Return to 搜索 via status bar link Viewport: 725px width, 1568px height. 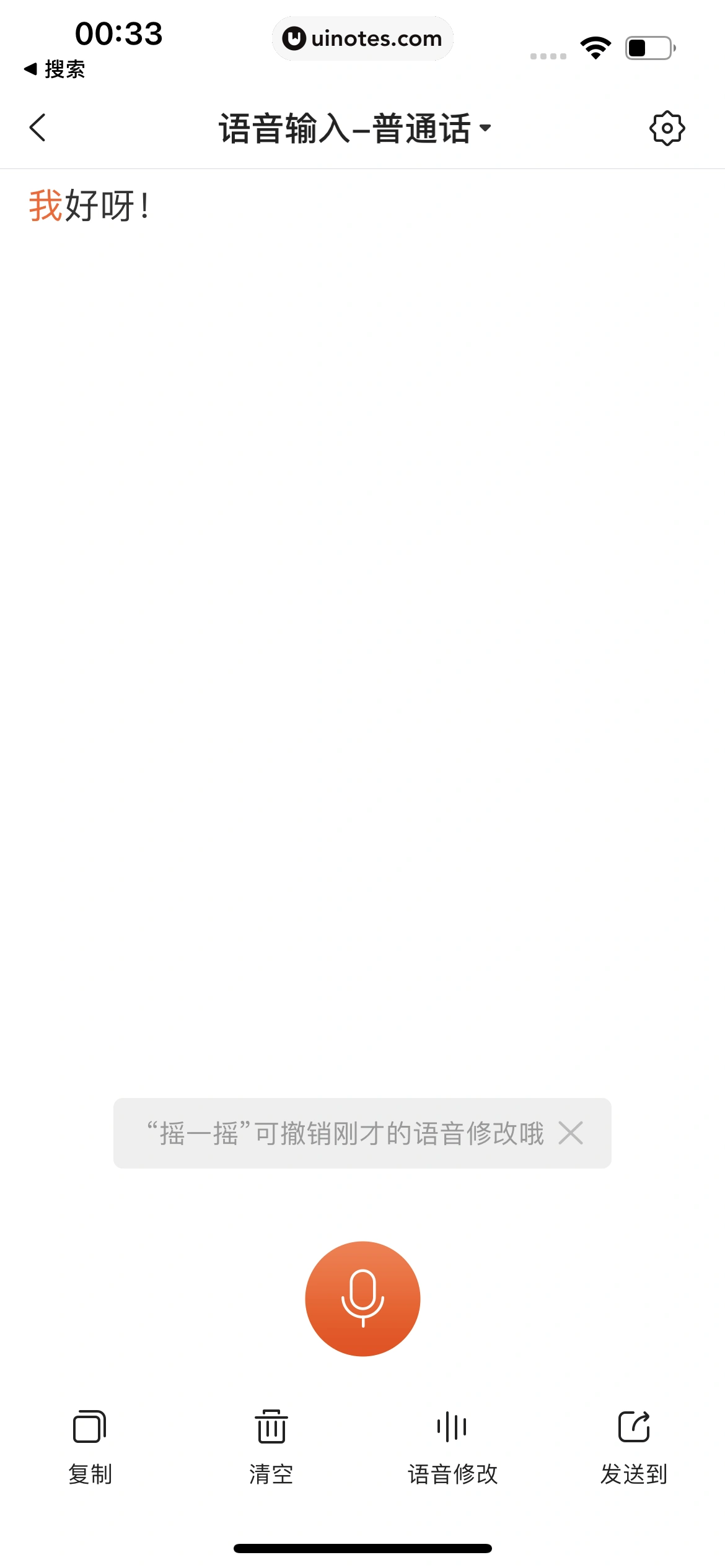(55, 69)
